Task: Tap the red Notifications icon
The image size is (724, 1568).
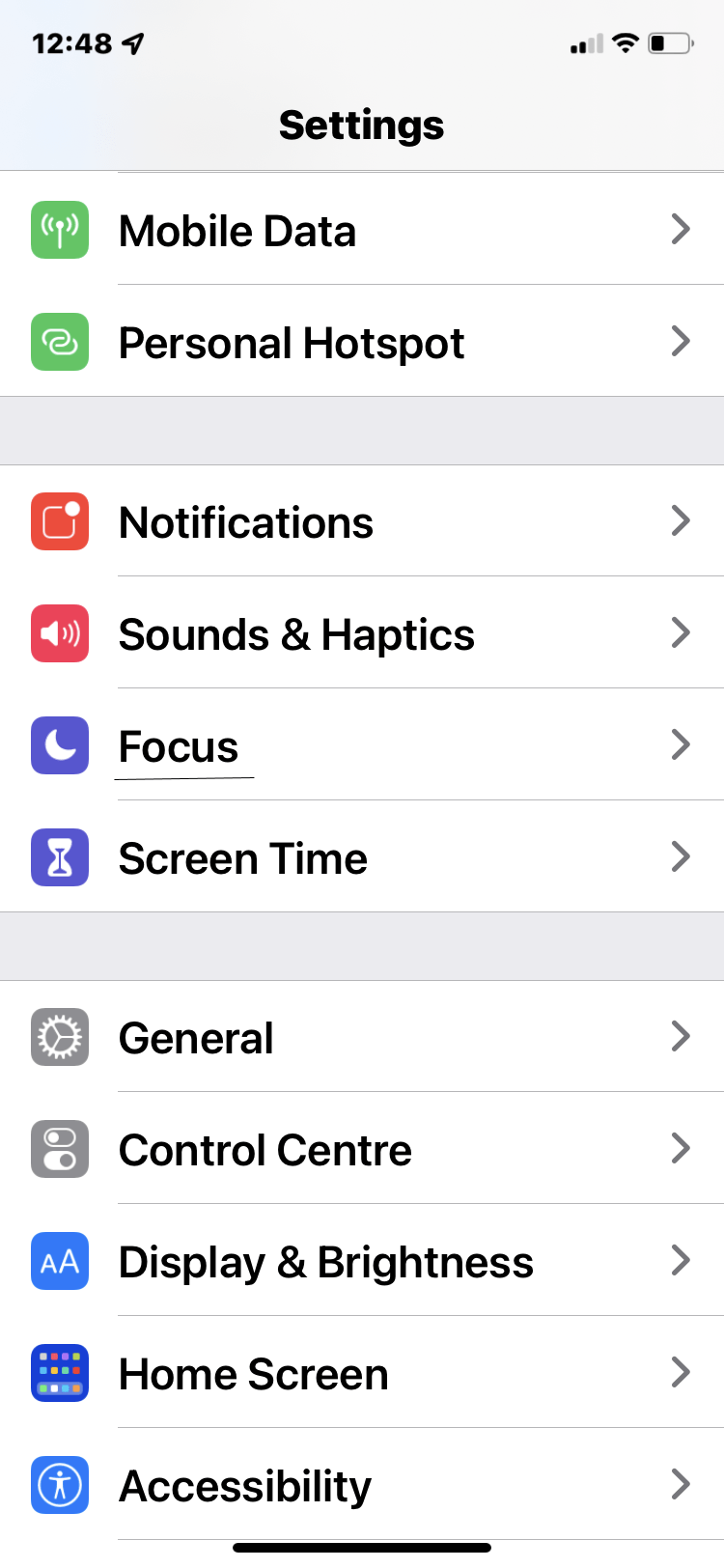Action: (59, 521)
